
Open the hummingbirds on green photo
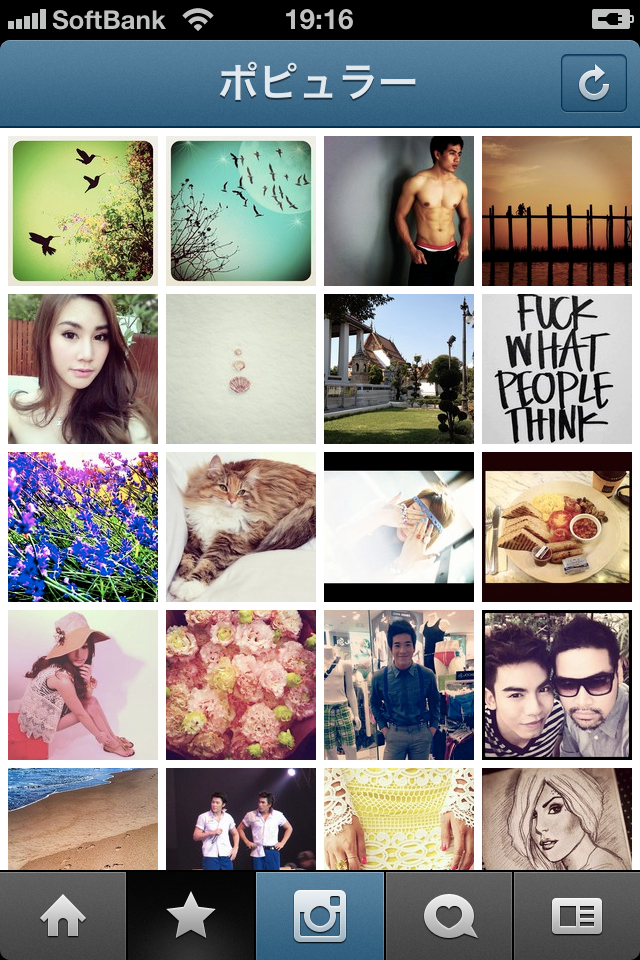click(83, 211)
